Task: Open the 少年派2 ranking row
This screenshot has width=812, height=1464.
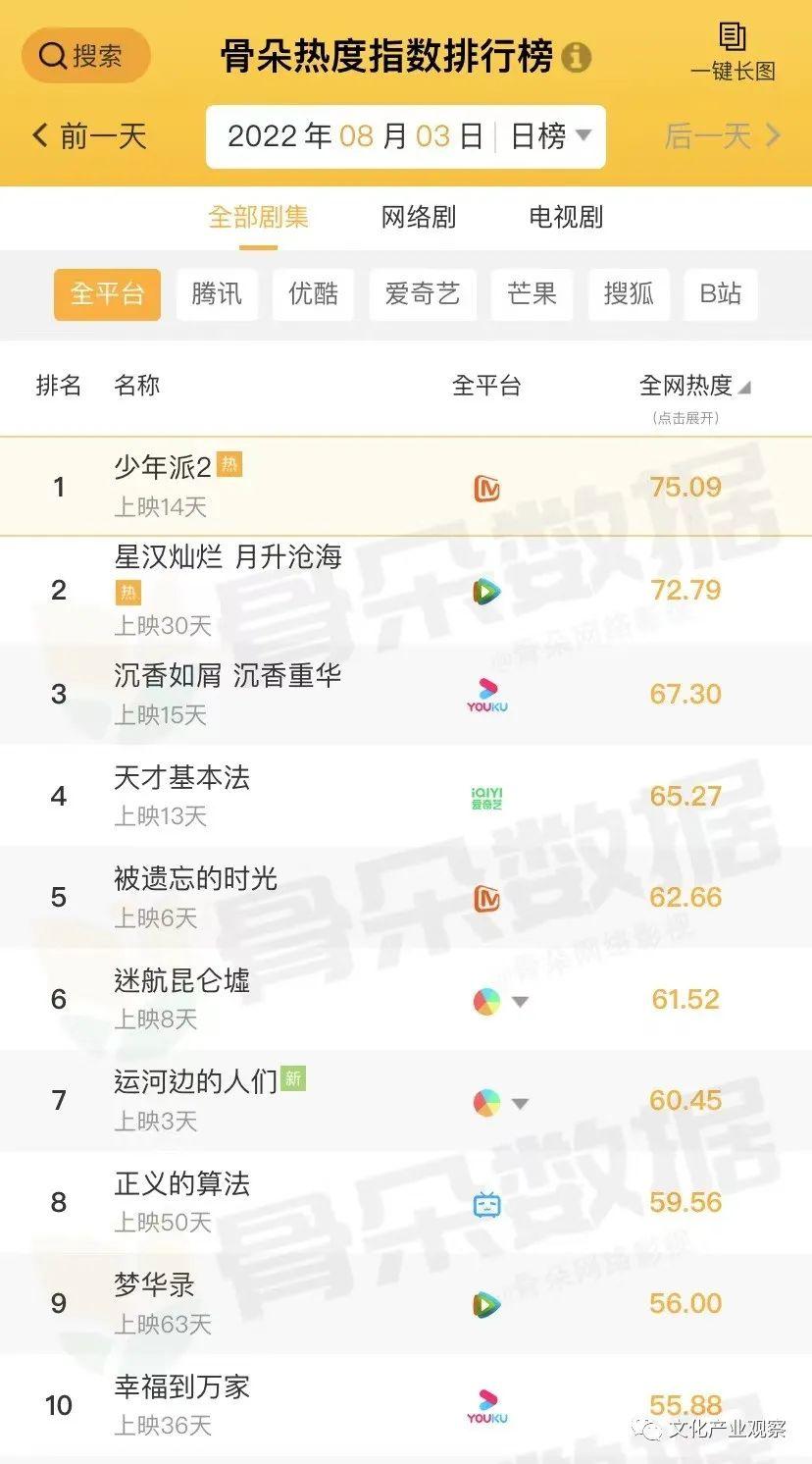Action: pos(406,487)
